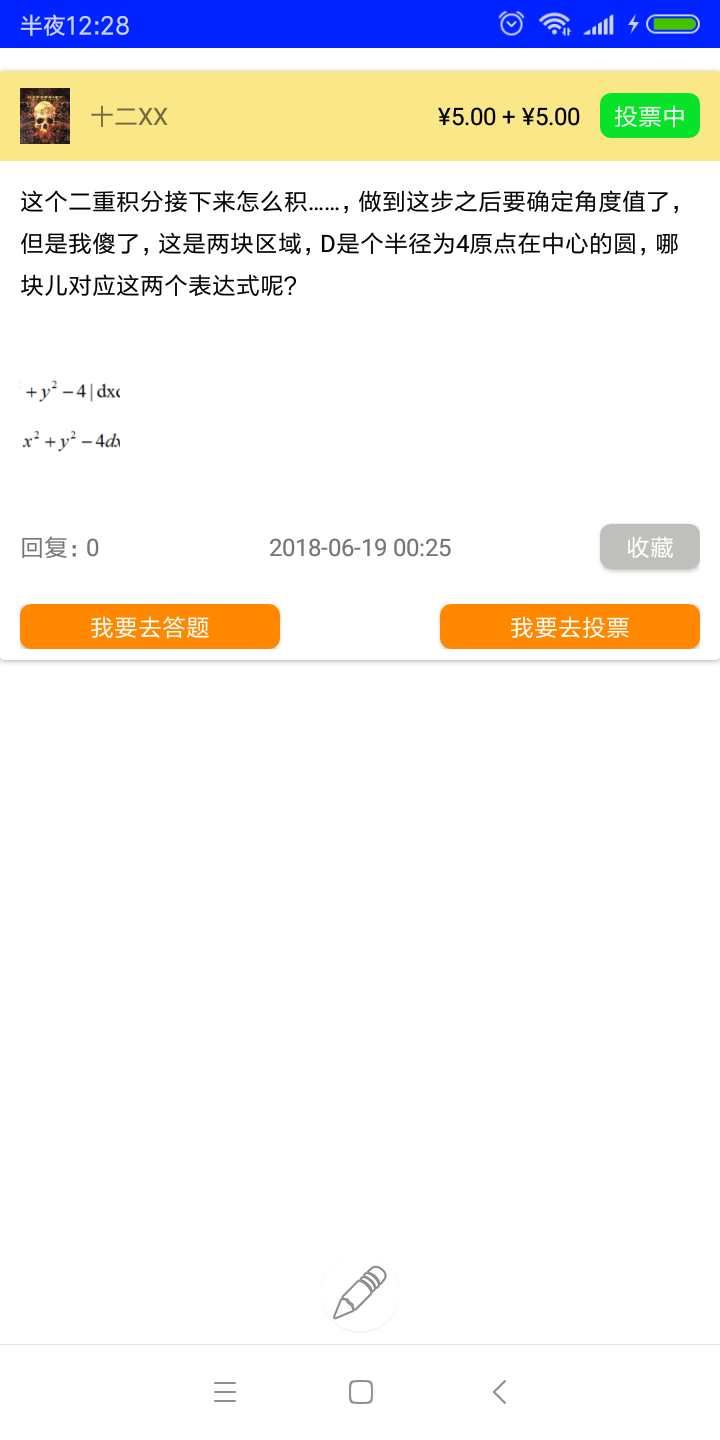
Task: Tap the charging bolt indicator
Action: point(633,25)
